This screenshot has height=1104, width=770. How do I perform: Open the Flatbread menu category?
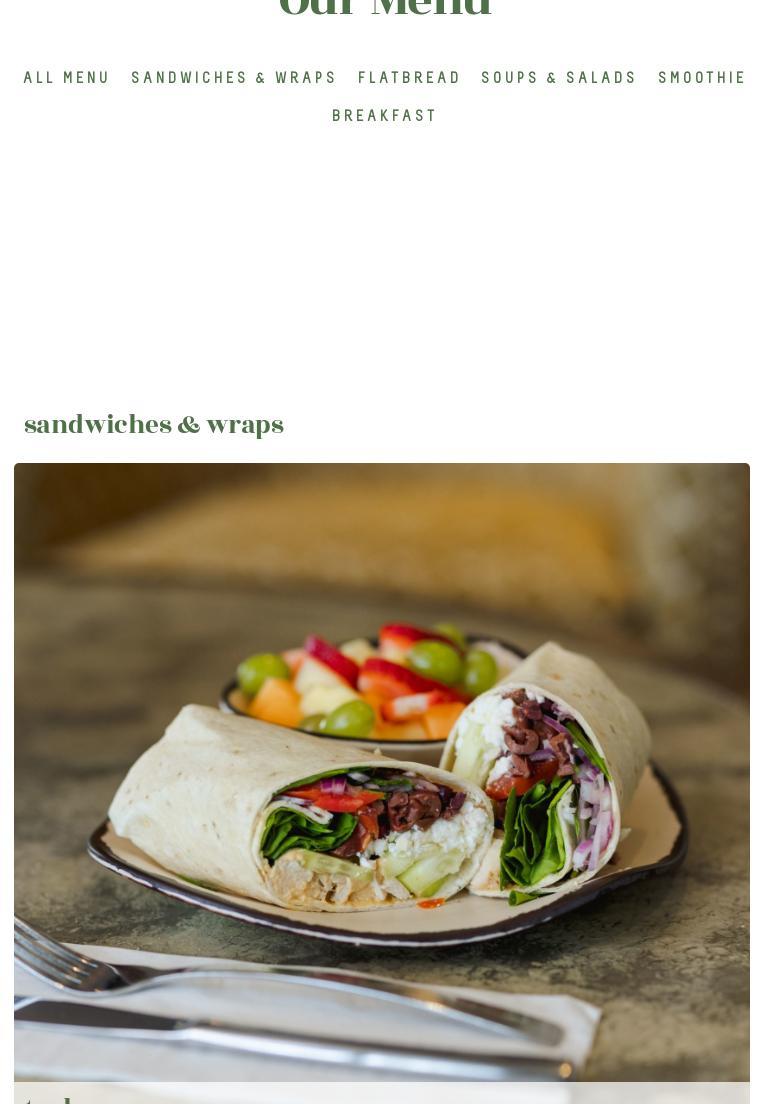tap(409, 78)
